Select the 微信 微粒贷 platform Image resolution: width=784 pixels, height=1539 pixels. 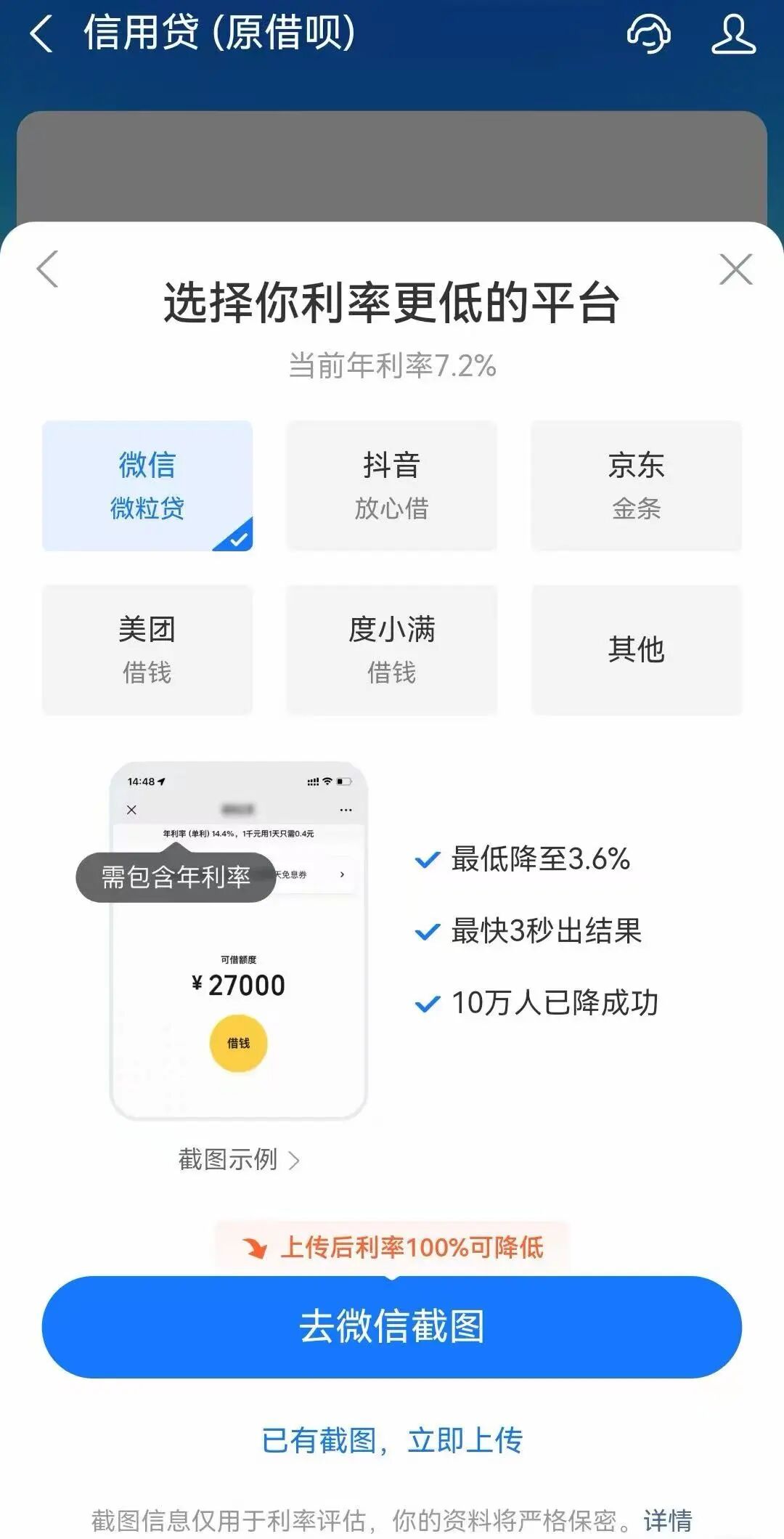pos(147,486)
